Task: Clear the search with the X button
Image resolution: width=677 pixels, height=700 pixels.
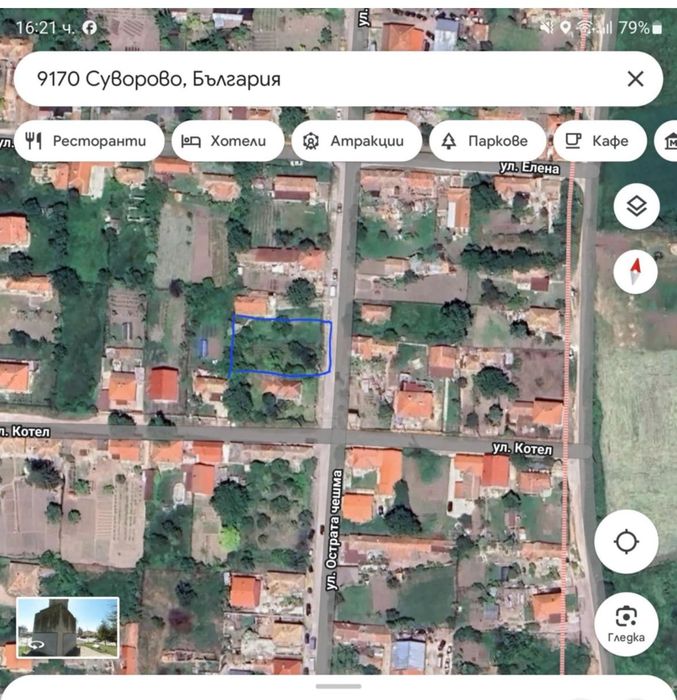Action: point(635,79)
